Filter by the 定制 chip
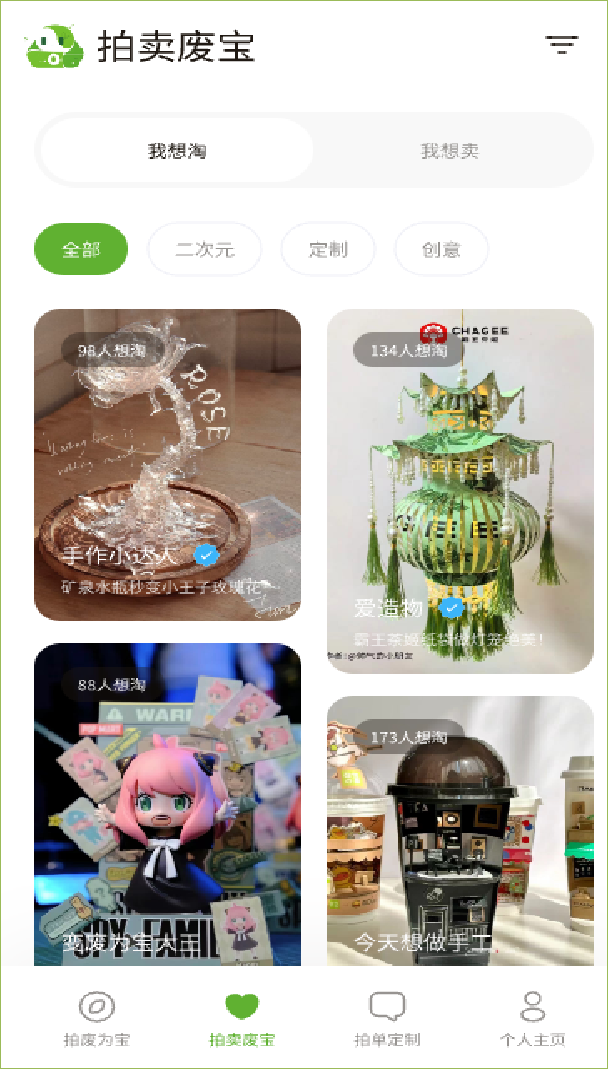Image resolution: width=609 pixels, height=1070 pixels. tap(328, 249)
